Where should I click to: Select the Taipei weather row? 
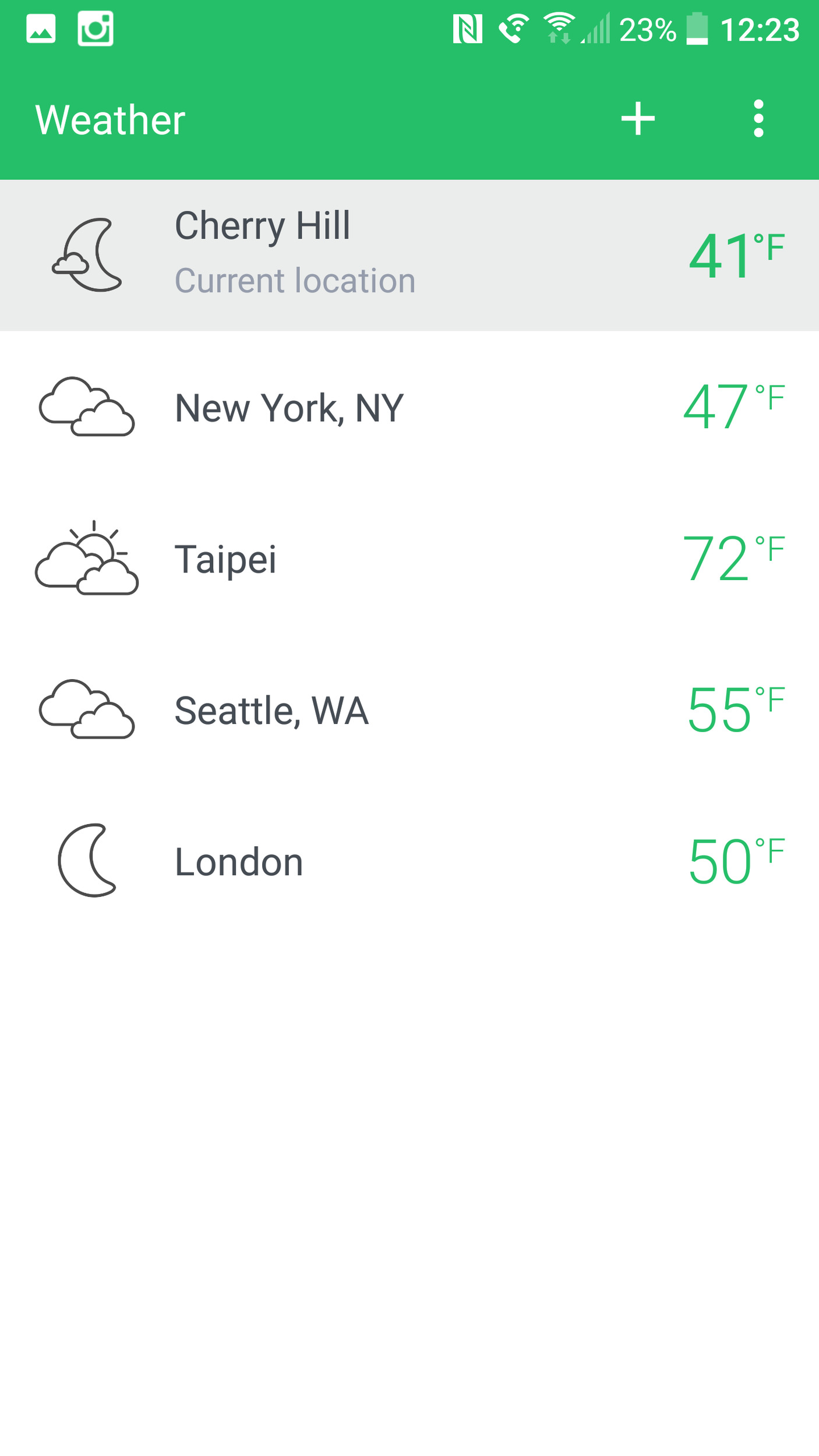[409, 559]
